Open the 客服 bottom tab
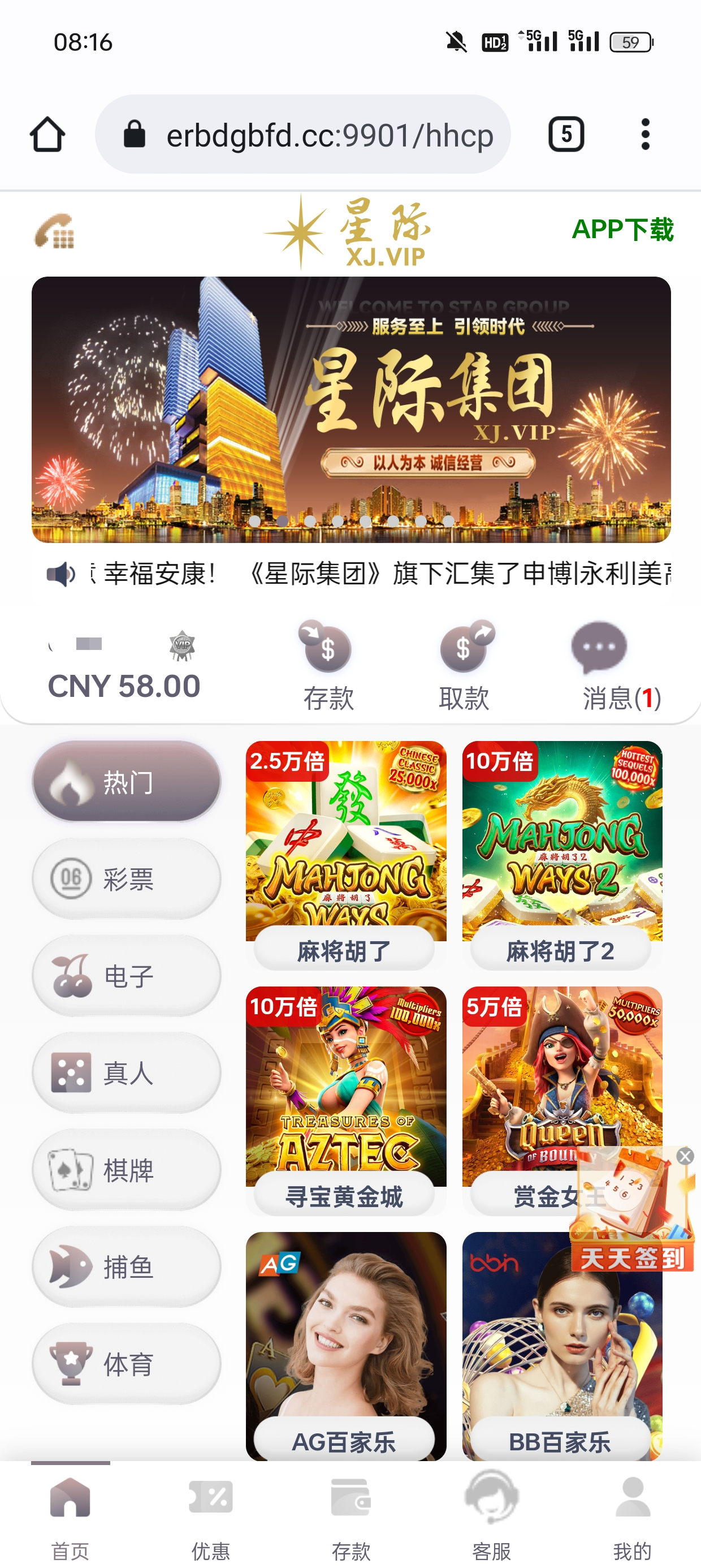 [x=491, y=1513]
